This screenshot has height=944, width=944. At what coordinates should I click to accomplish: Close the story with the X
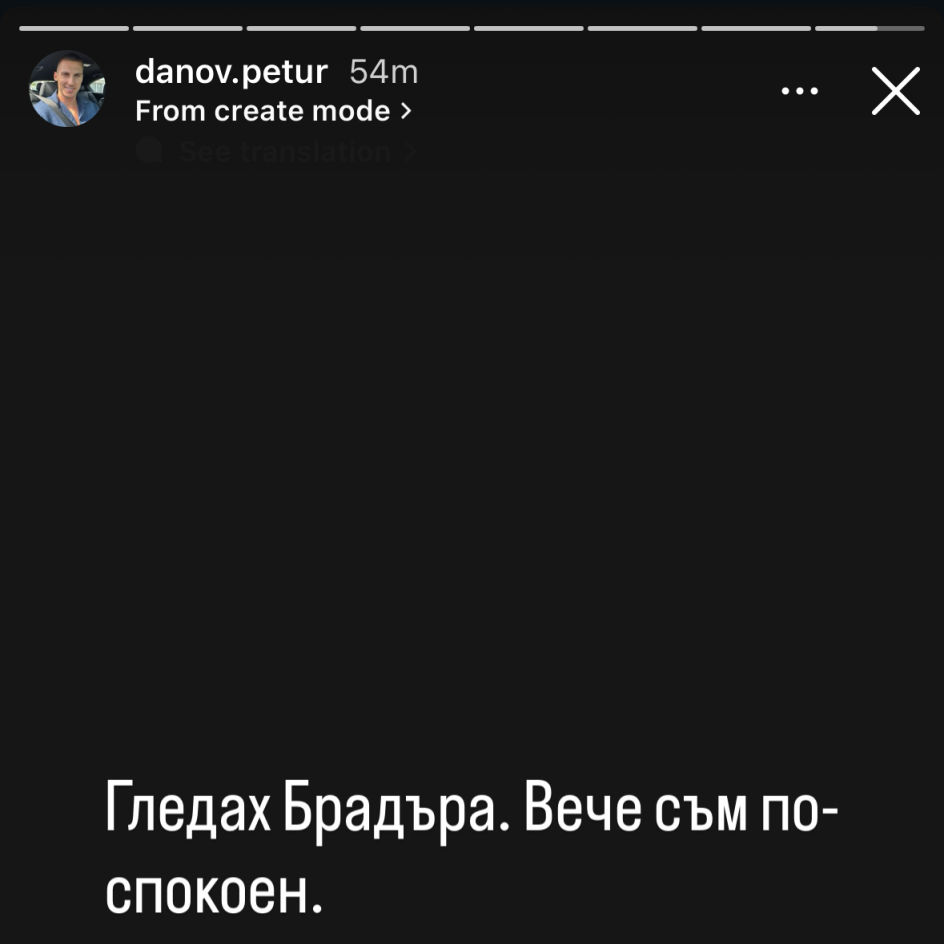(895, 92)
